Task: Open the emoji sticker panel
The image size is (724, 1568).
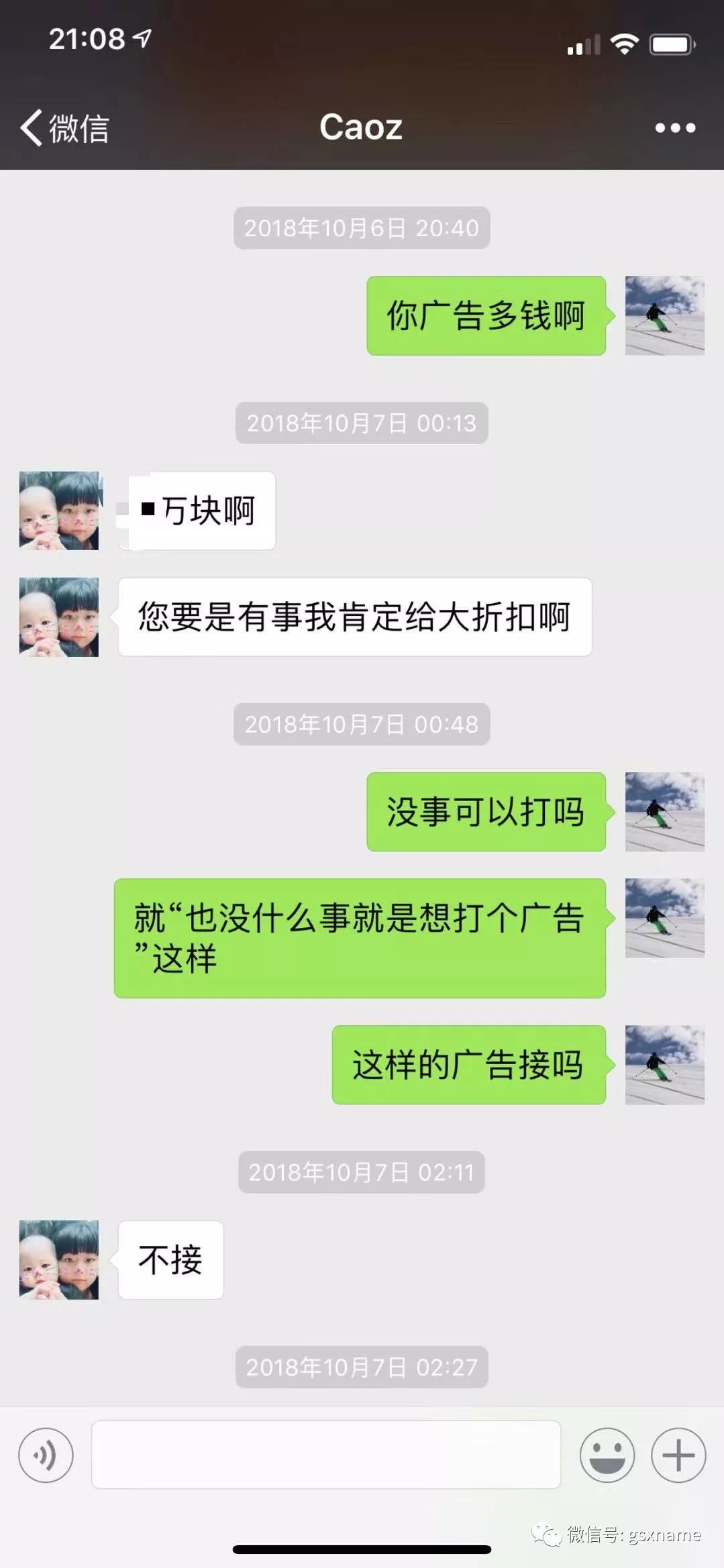Action: coord(607,1455)
